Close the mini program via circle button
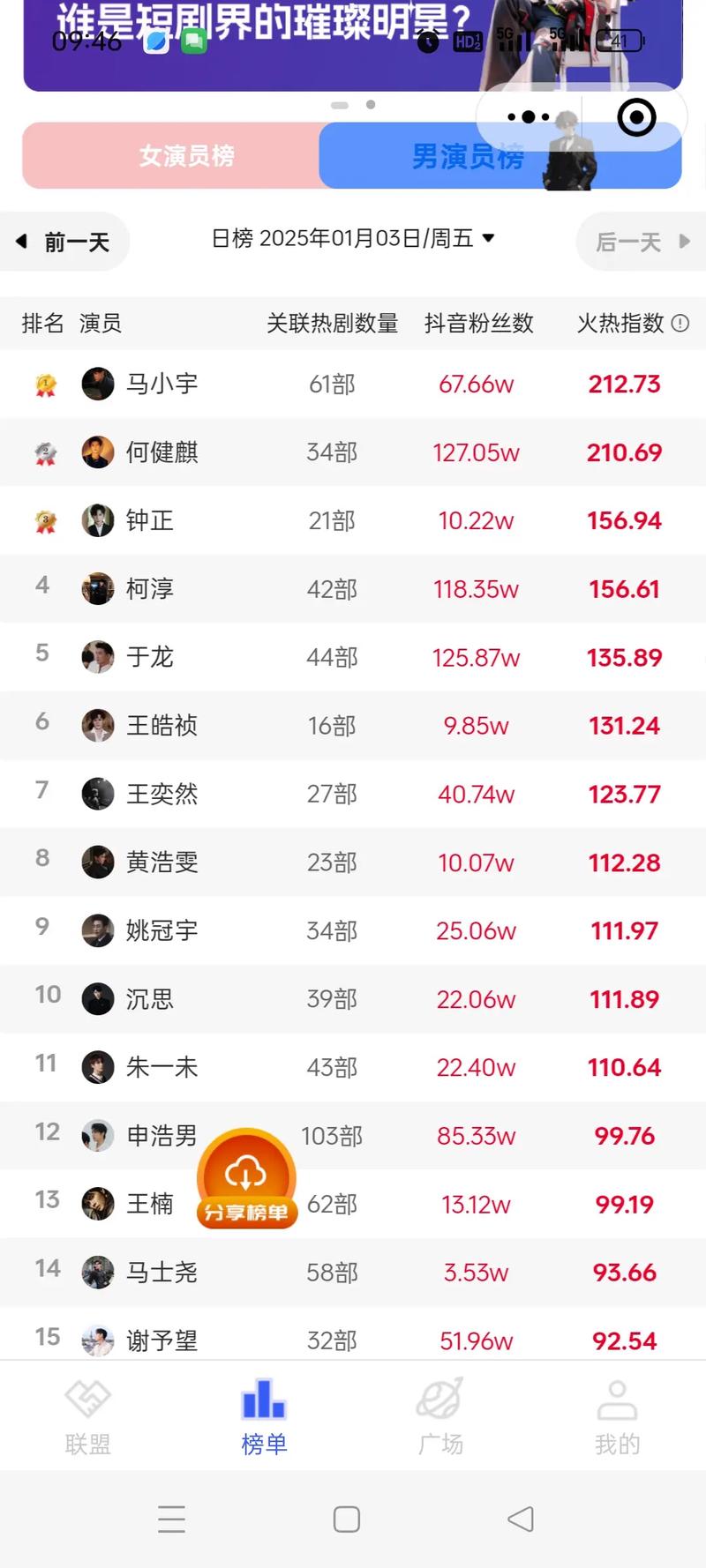 pyautogui.click(x=636, y=116)
